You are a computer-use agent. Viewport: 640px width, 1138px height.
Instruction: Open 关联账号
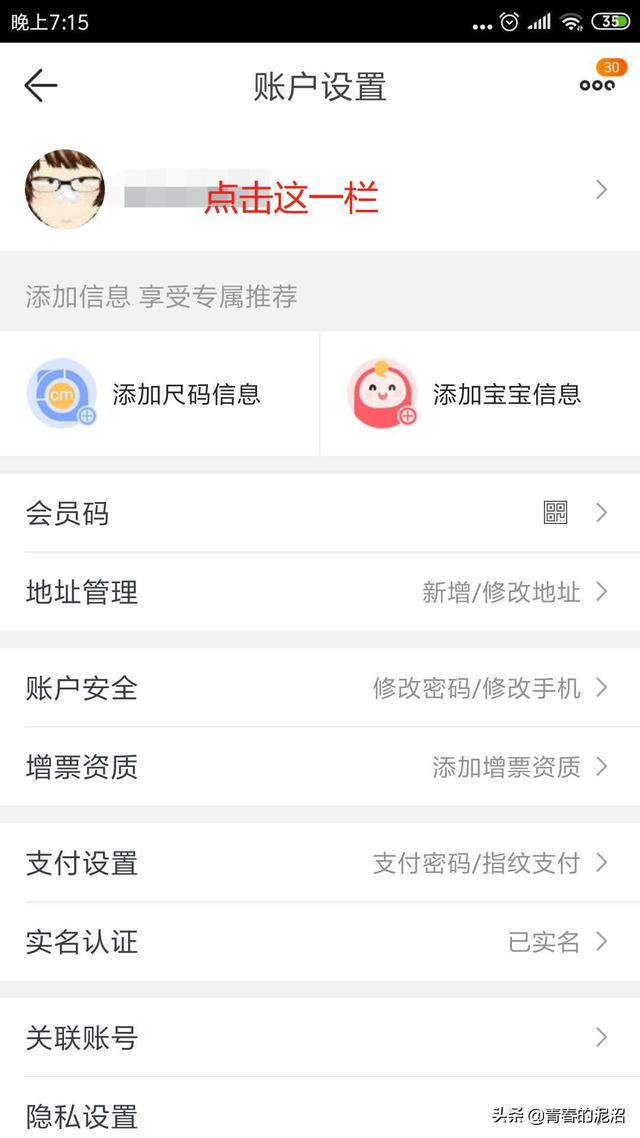tap(320, 1038)
